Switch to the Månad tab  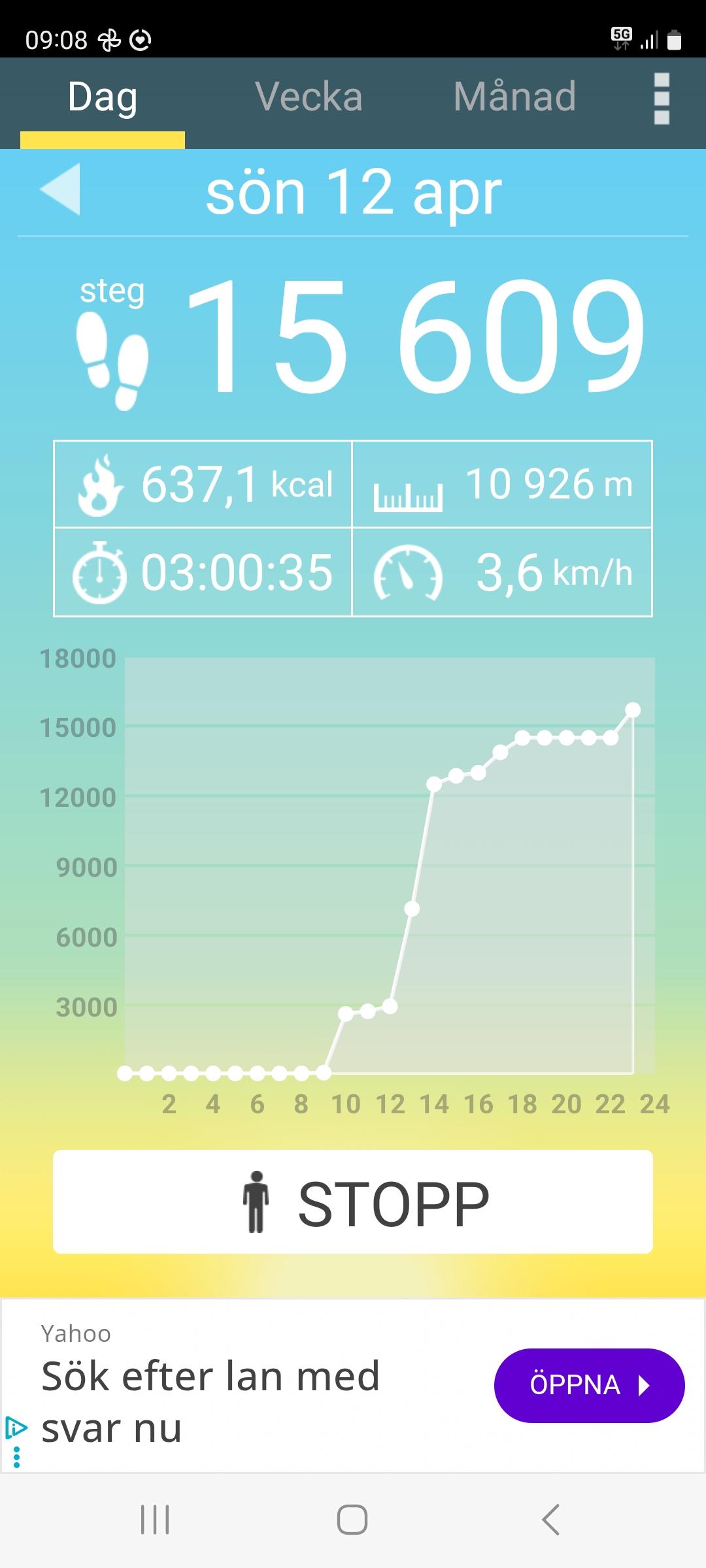[x=514, y=98]
